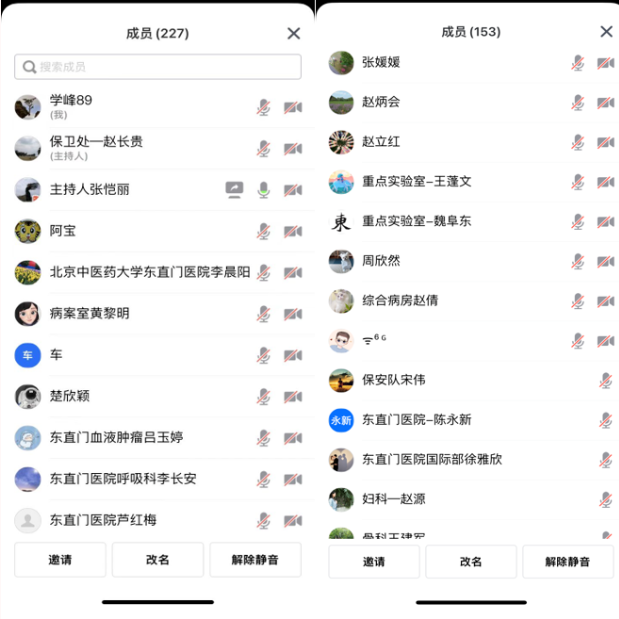Select member 妇科—赵源
This screenshot has height=619, width=619.
tap(440, 499)
